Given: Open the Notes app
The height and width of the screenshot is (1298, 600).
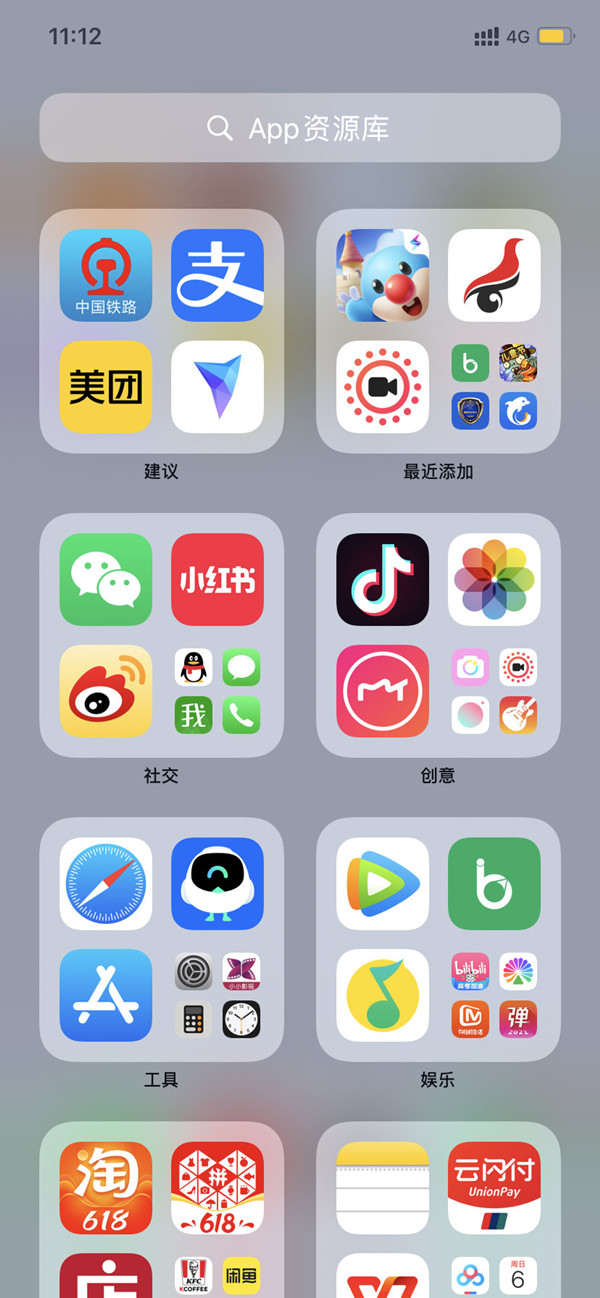Looking at the screenshot, I should pyautogui.click(x=382, y=1188).
